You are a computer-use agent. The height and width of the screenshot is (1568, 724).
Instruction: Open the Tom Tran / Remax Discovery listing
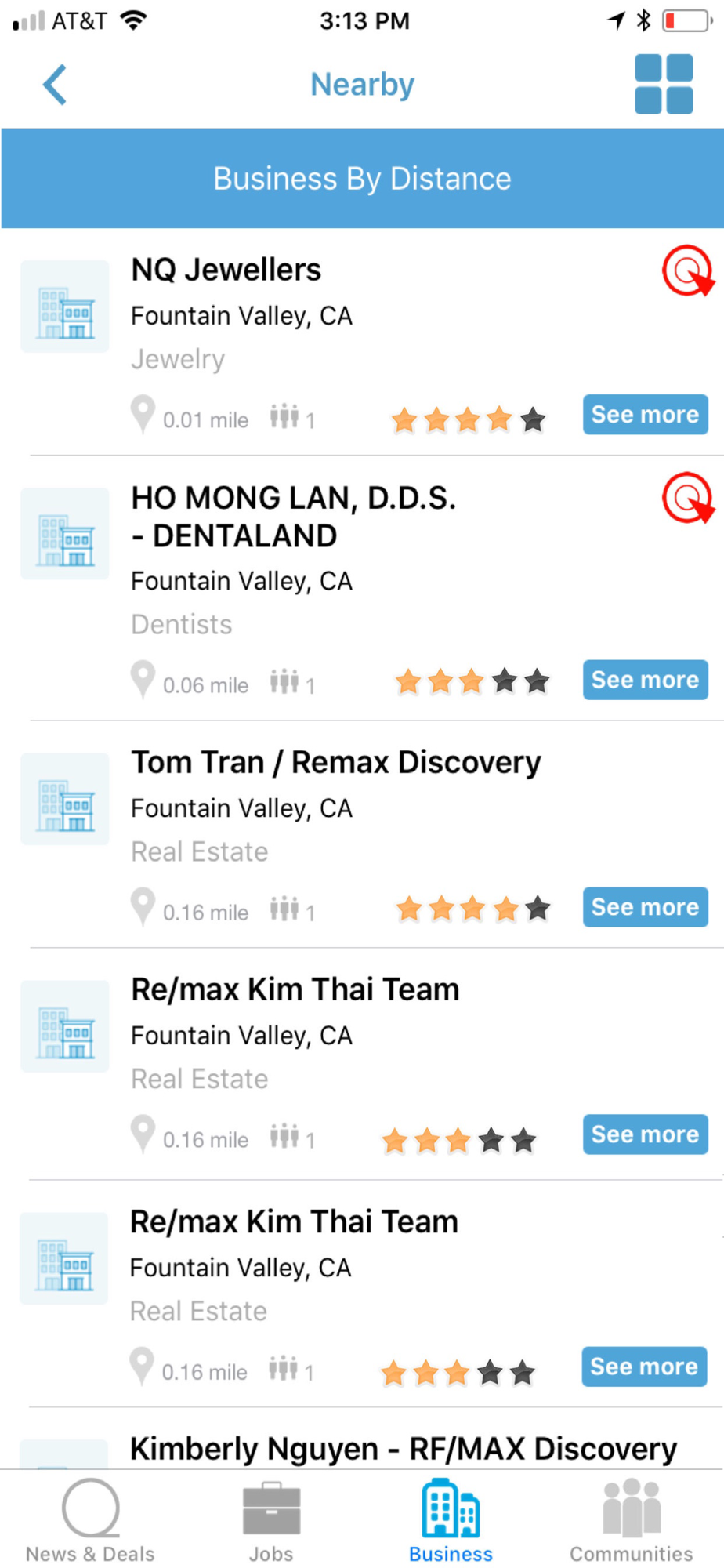(336, 763)
